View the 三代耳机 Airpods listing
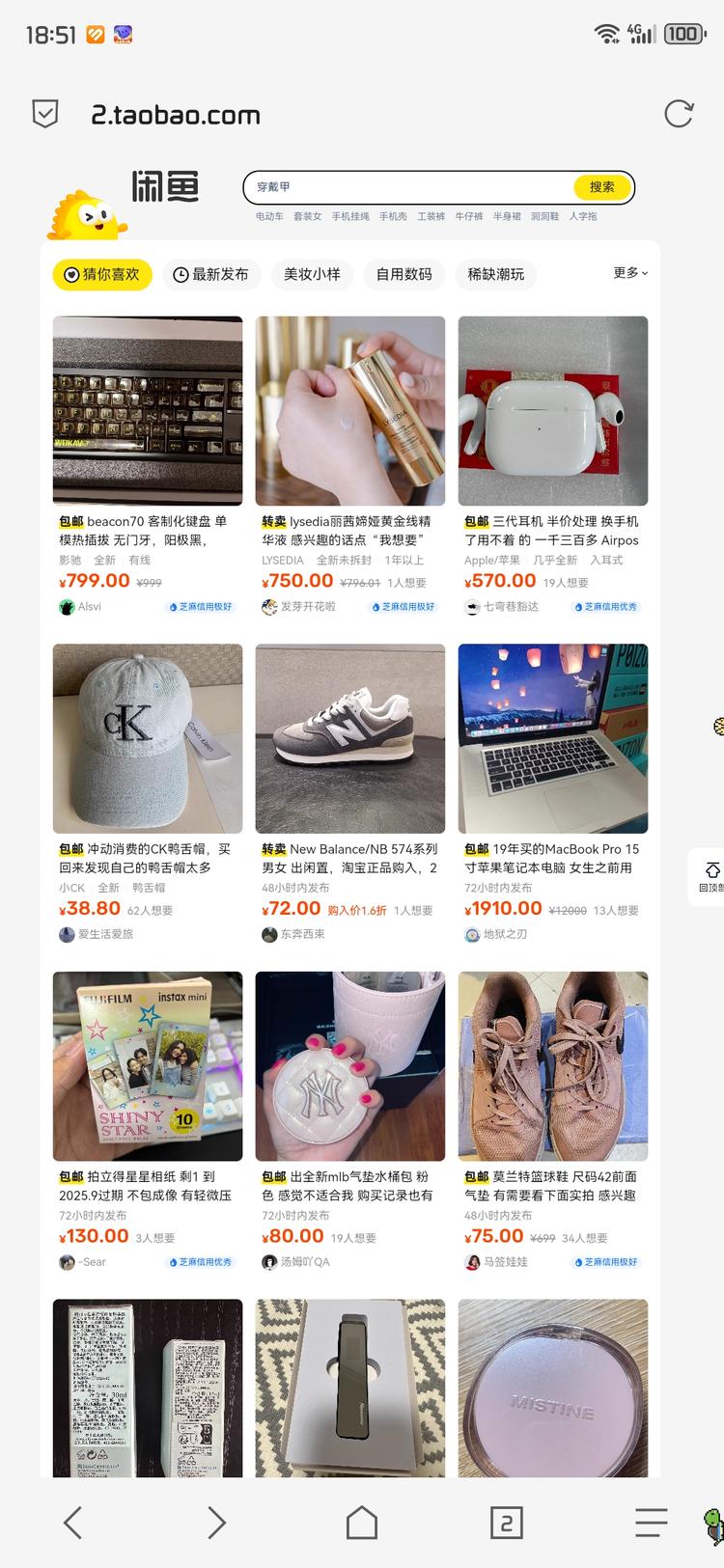 (x=552, y=411)
